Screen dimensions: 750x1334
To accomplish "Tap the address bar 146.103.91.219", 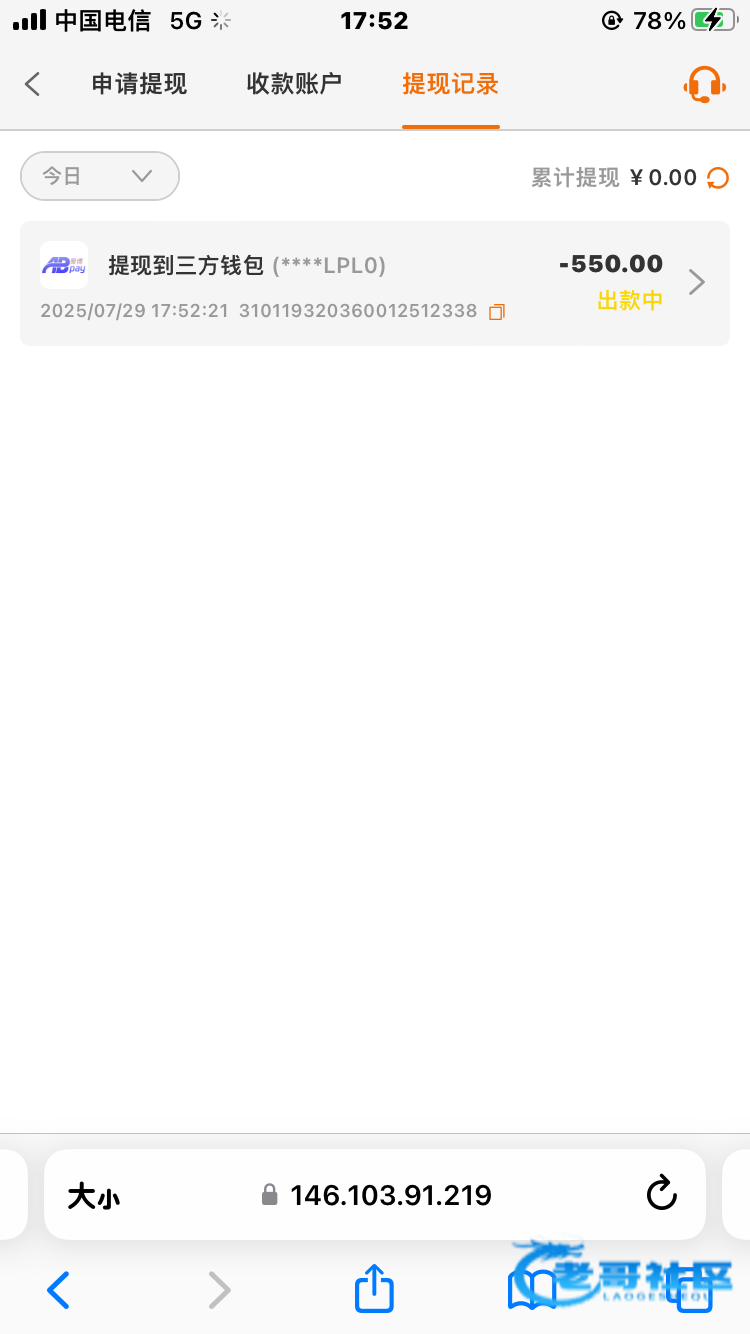I will (375, 1195).
